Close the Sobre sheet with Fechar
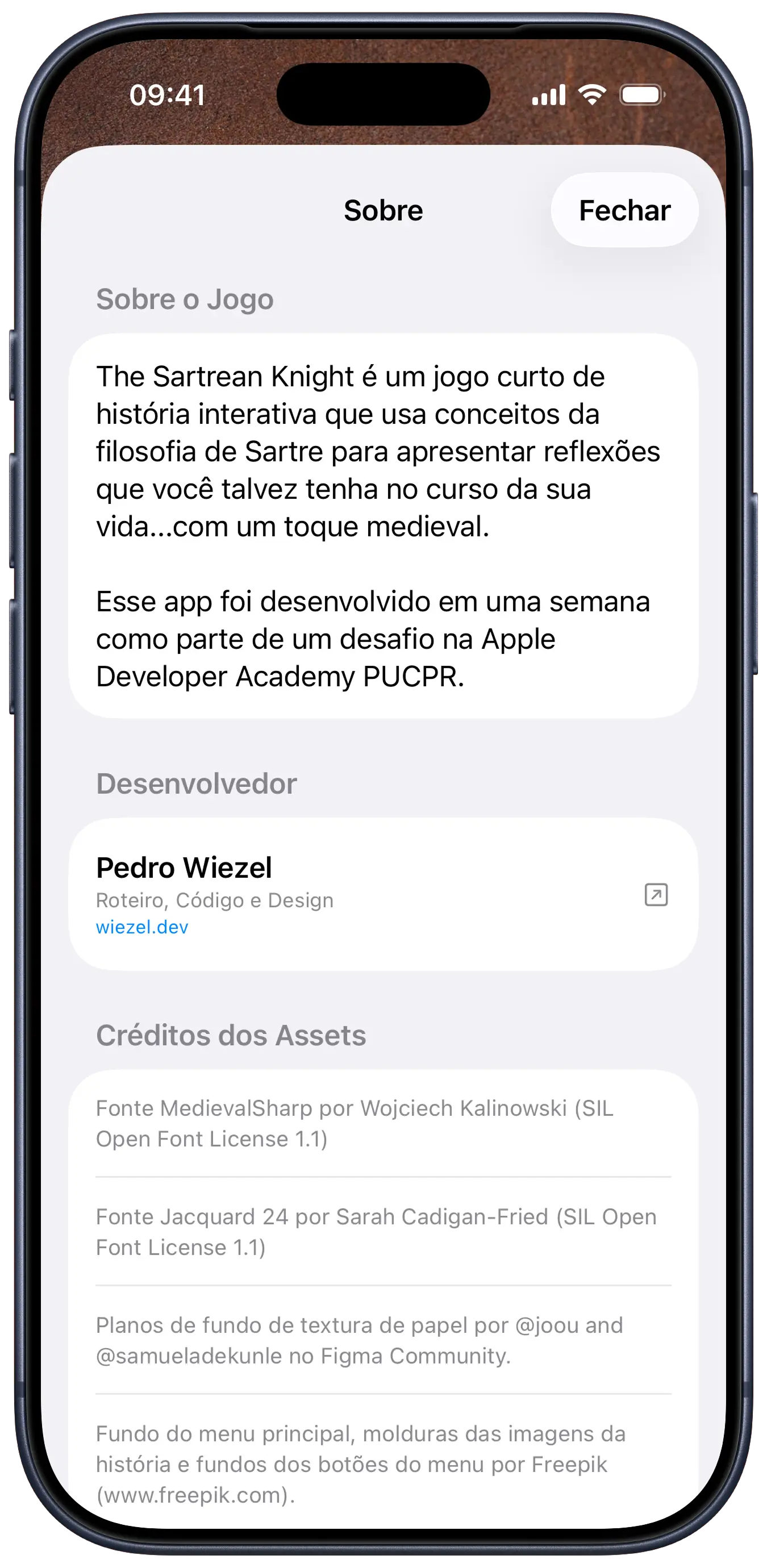Viewport: 767px width, 1568px height. click(624, 211)
